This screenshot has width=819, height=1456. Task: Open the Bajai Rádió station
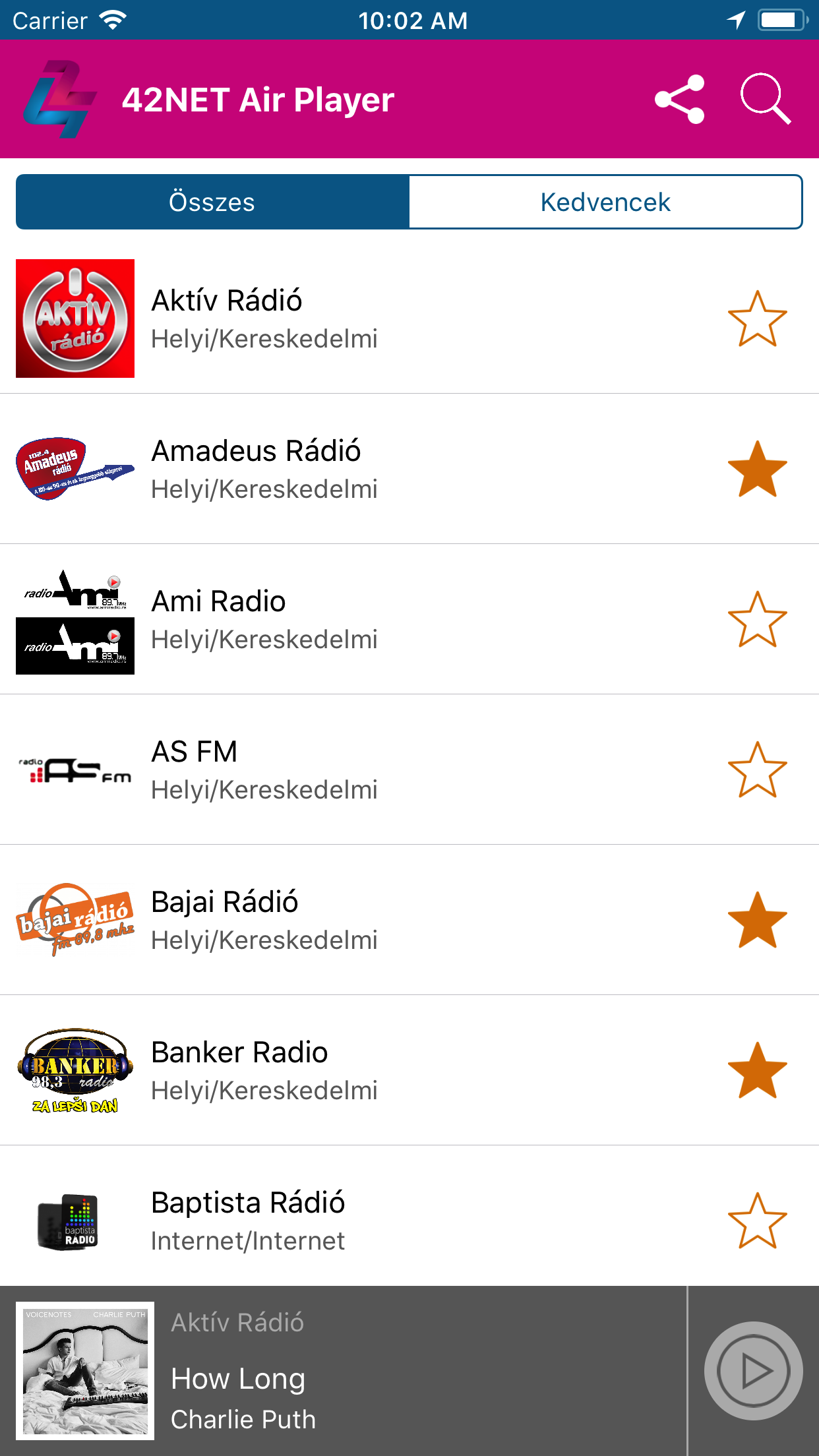pyautogui.click(x=409, y=920)
